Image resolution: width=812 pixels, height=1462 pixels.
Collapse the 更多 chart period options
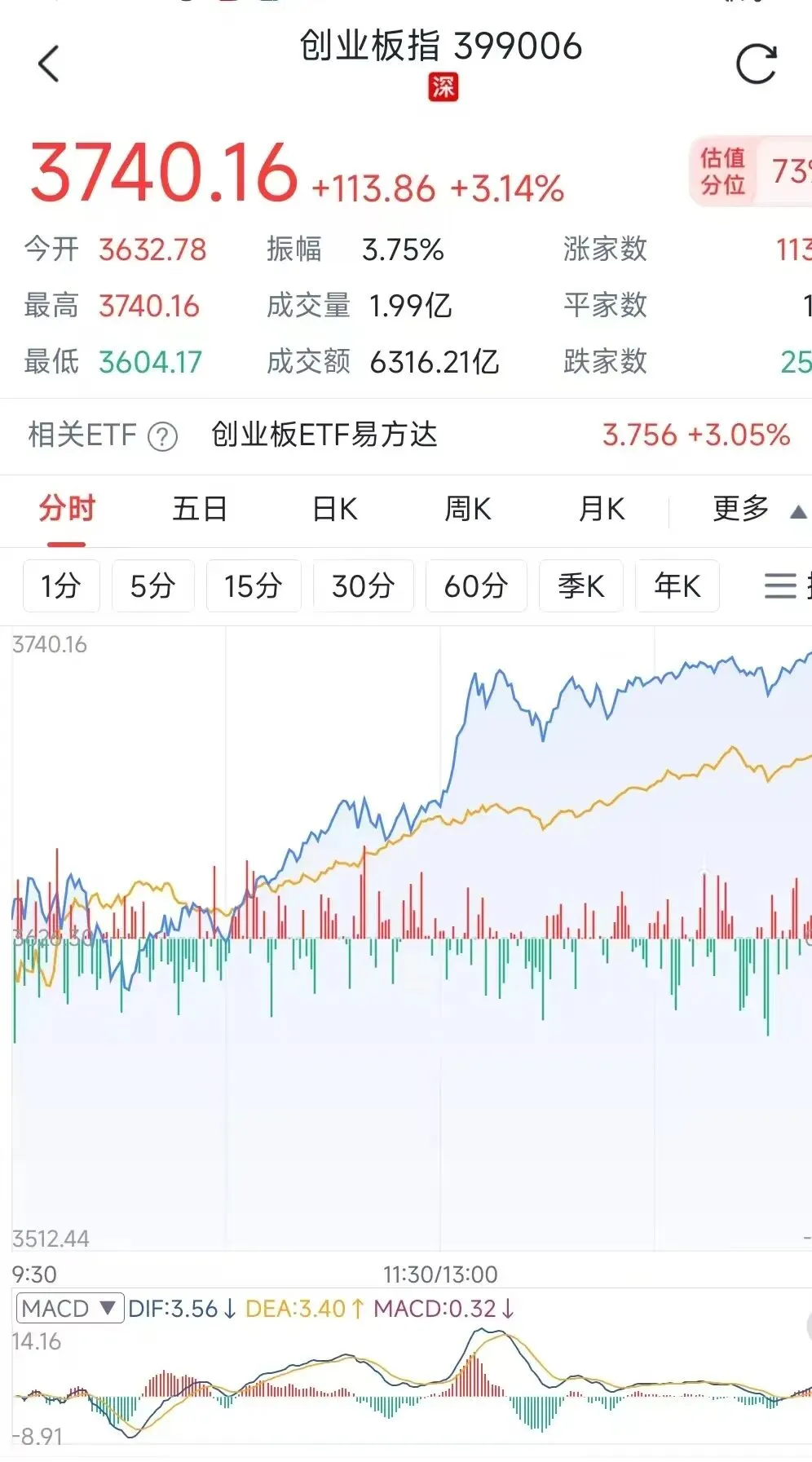coord(759,509)
